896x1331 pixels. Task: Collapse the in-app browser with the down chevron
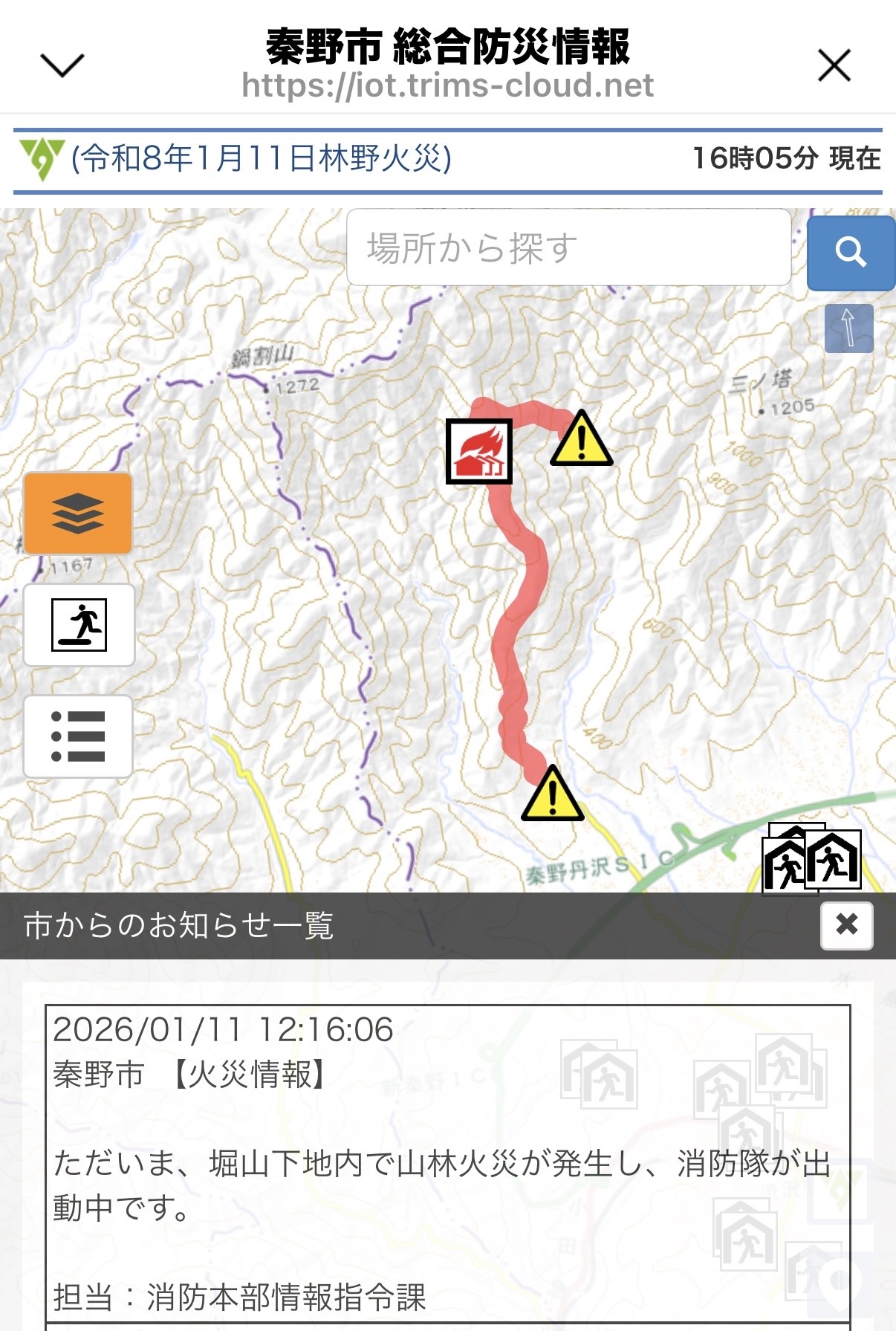pyautogui.click(x=62, y=65)
